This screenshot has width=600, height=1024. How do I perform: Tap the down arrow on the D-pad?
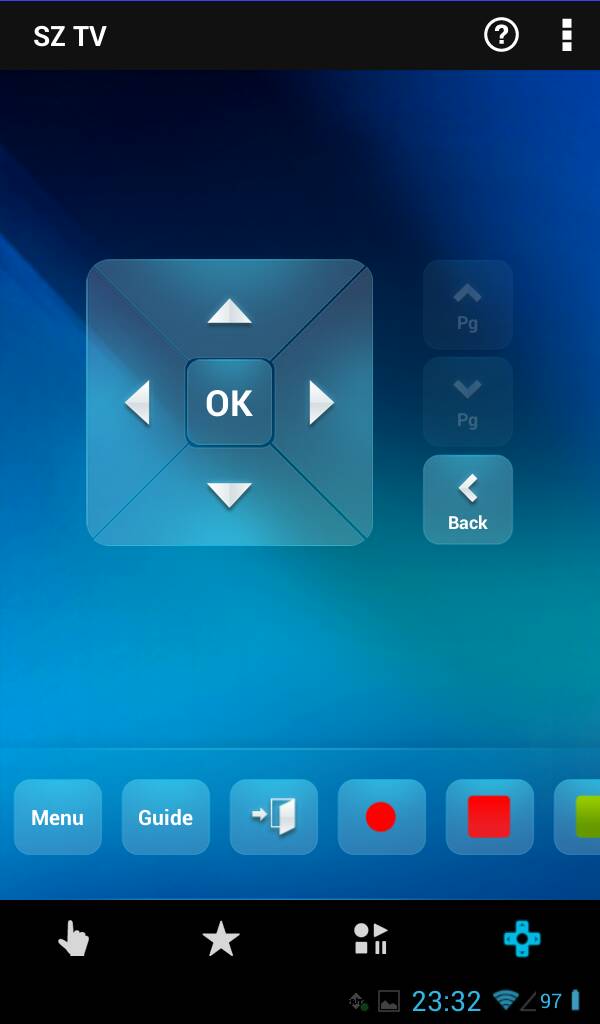click(229, 494)
